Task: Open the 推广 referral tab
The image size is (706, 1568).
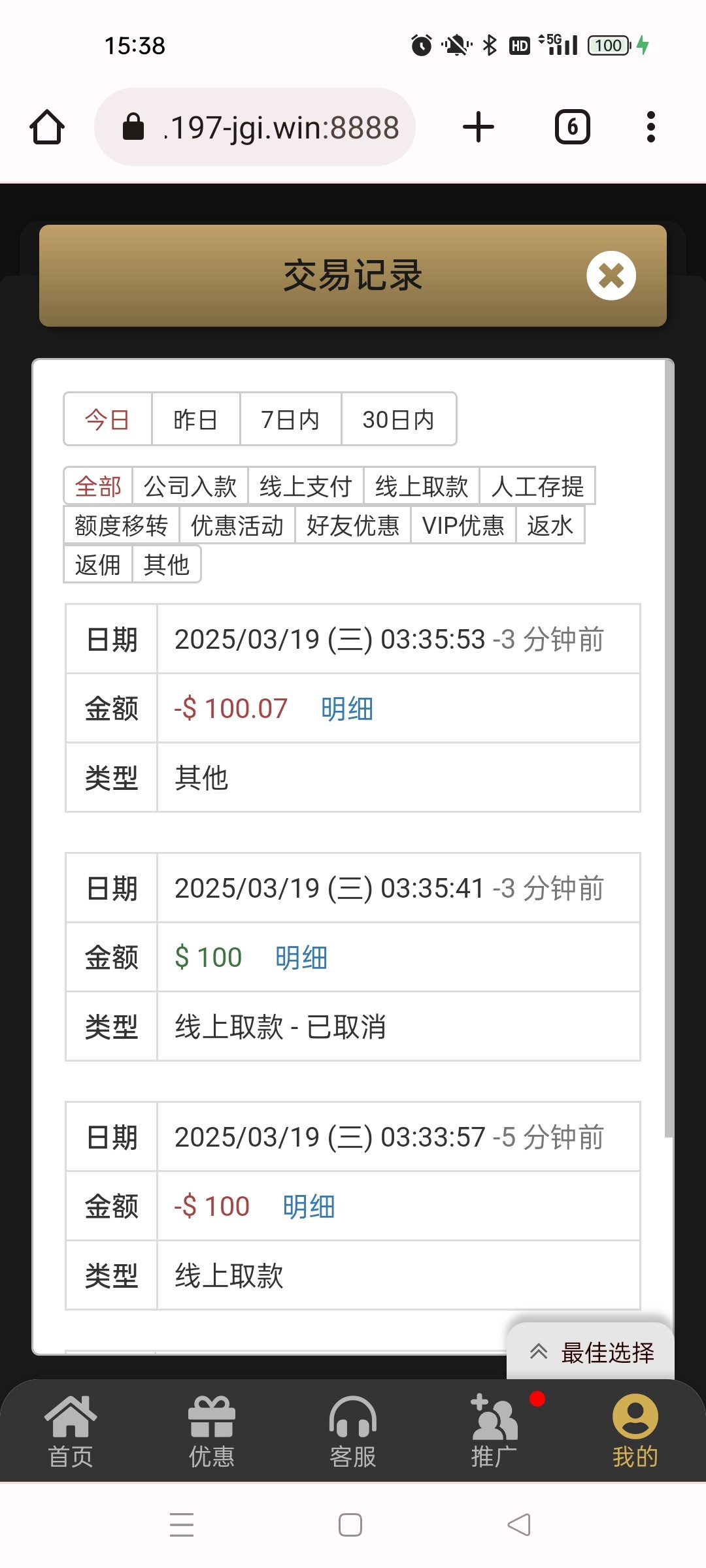Action: pyautogui.click(x=494, y=1431)
